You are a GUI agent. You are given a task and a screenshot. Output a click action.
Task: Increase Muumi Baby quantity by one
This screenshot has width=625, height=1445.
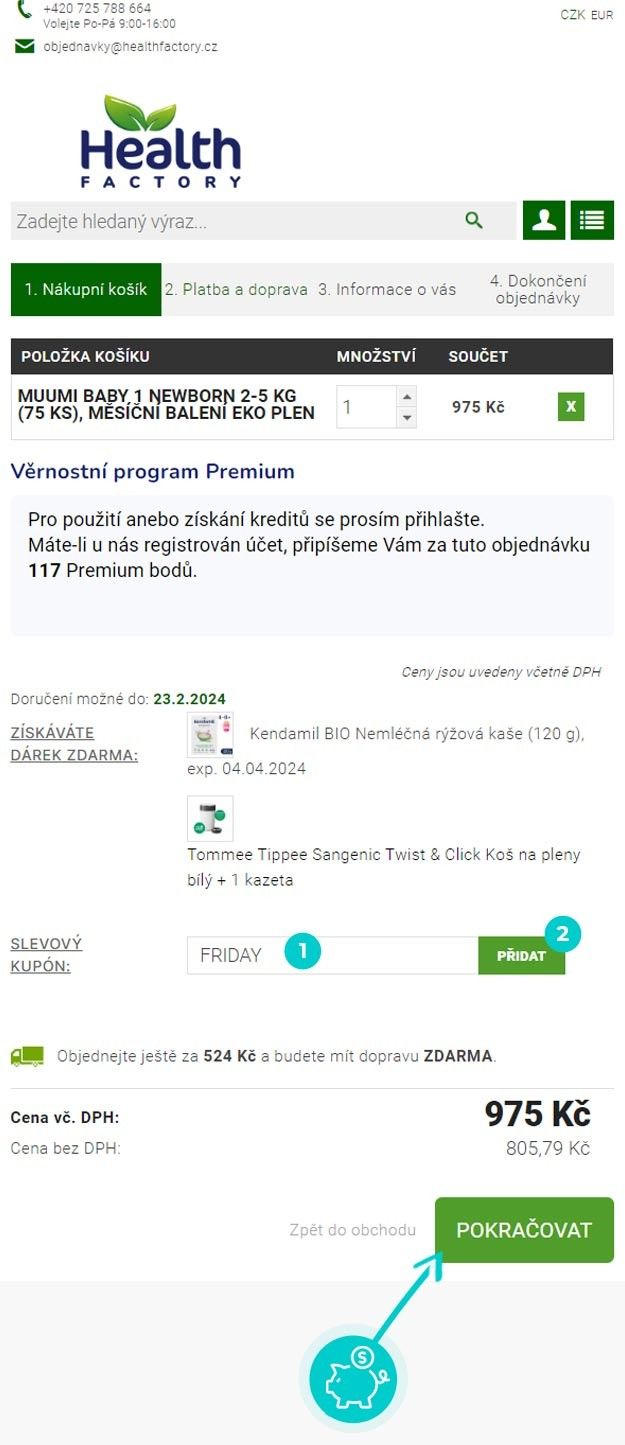406,397
